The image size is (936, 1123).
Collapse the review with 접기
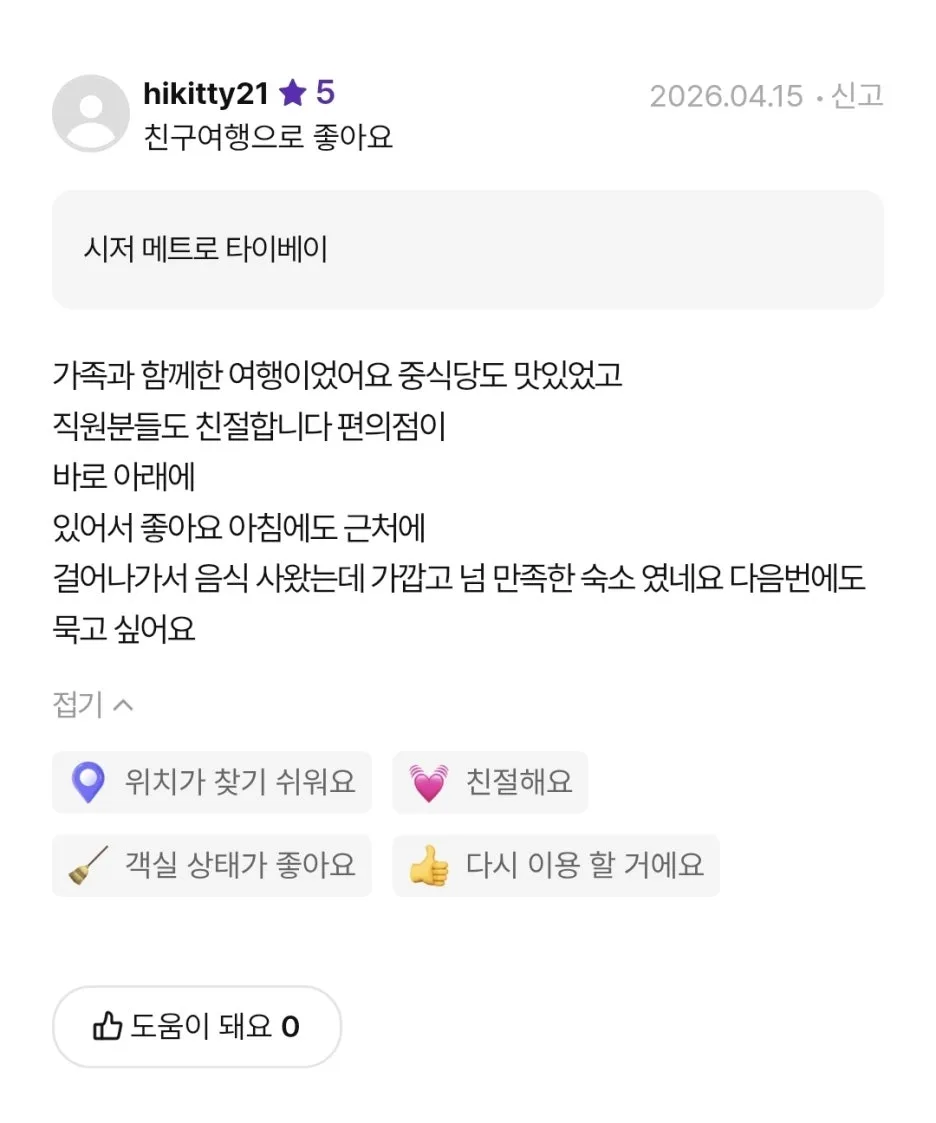pos(92,705)
